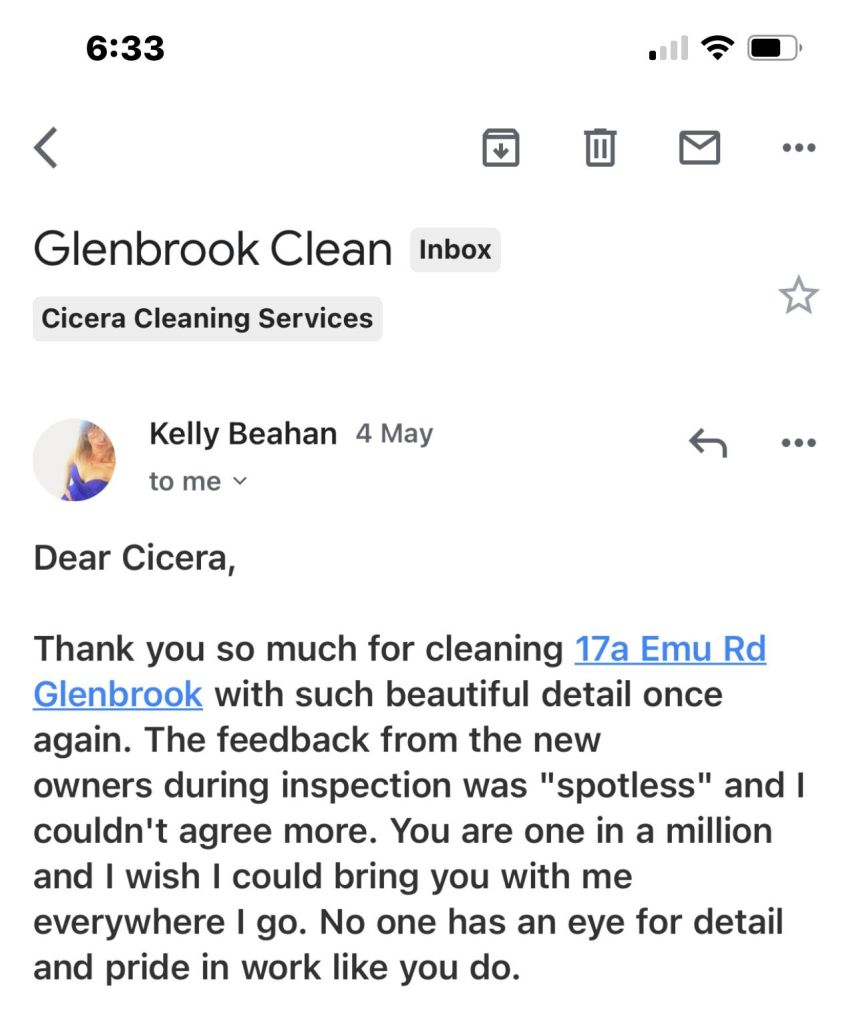Mark the email as unread
This screenshot has height=1023, width=857.
pyautogui.click(x=699, y=148)
